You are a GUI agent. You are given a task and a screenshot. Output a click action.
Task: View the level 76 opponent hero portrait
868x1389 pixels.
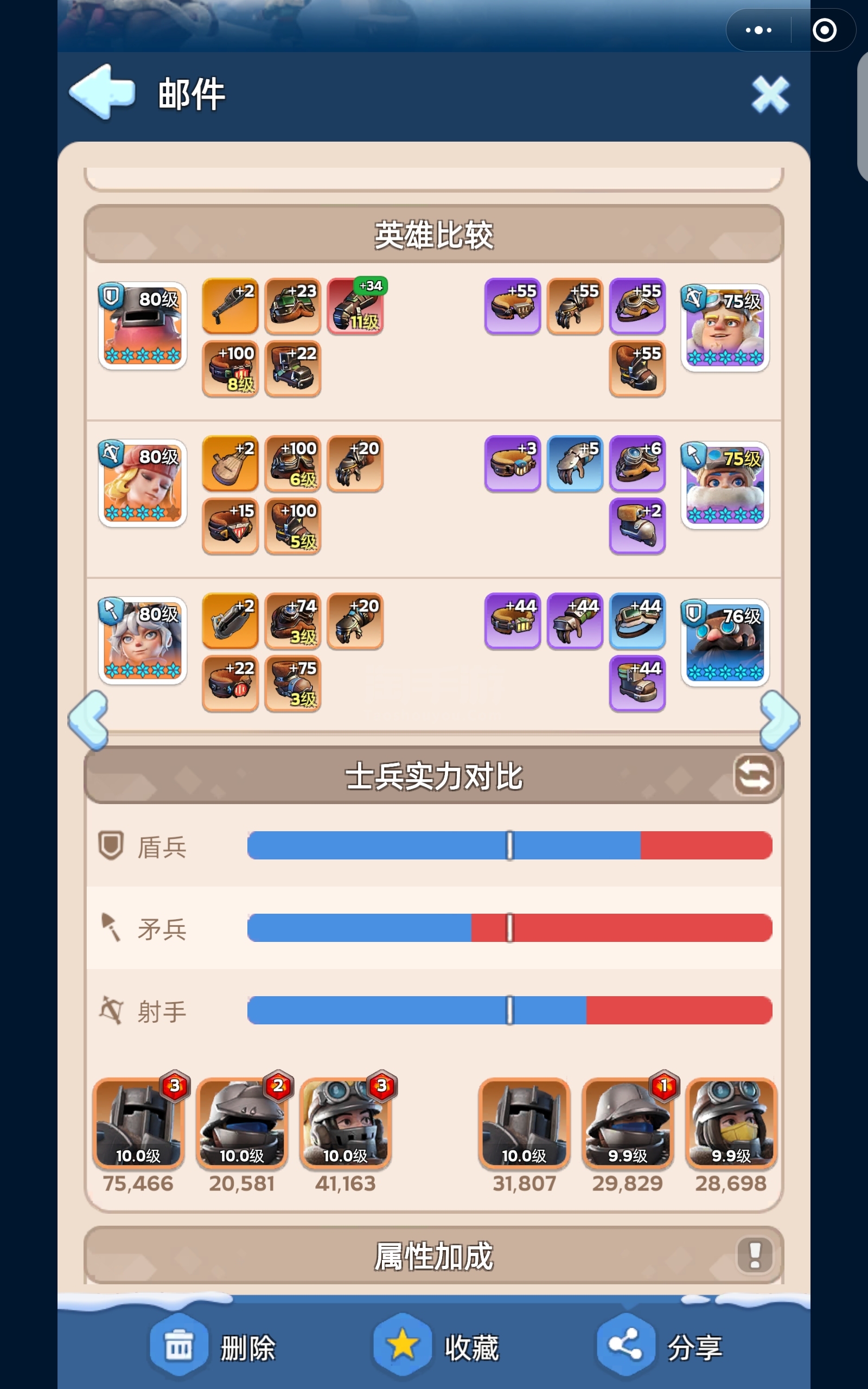click(x=724, y=642)
